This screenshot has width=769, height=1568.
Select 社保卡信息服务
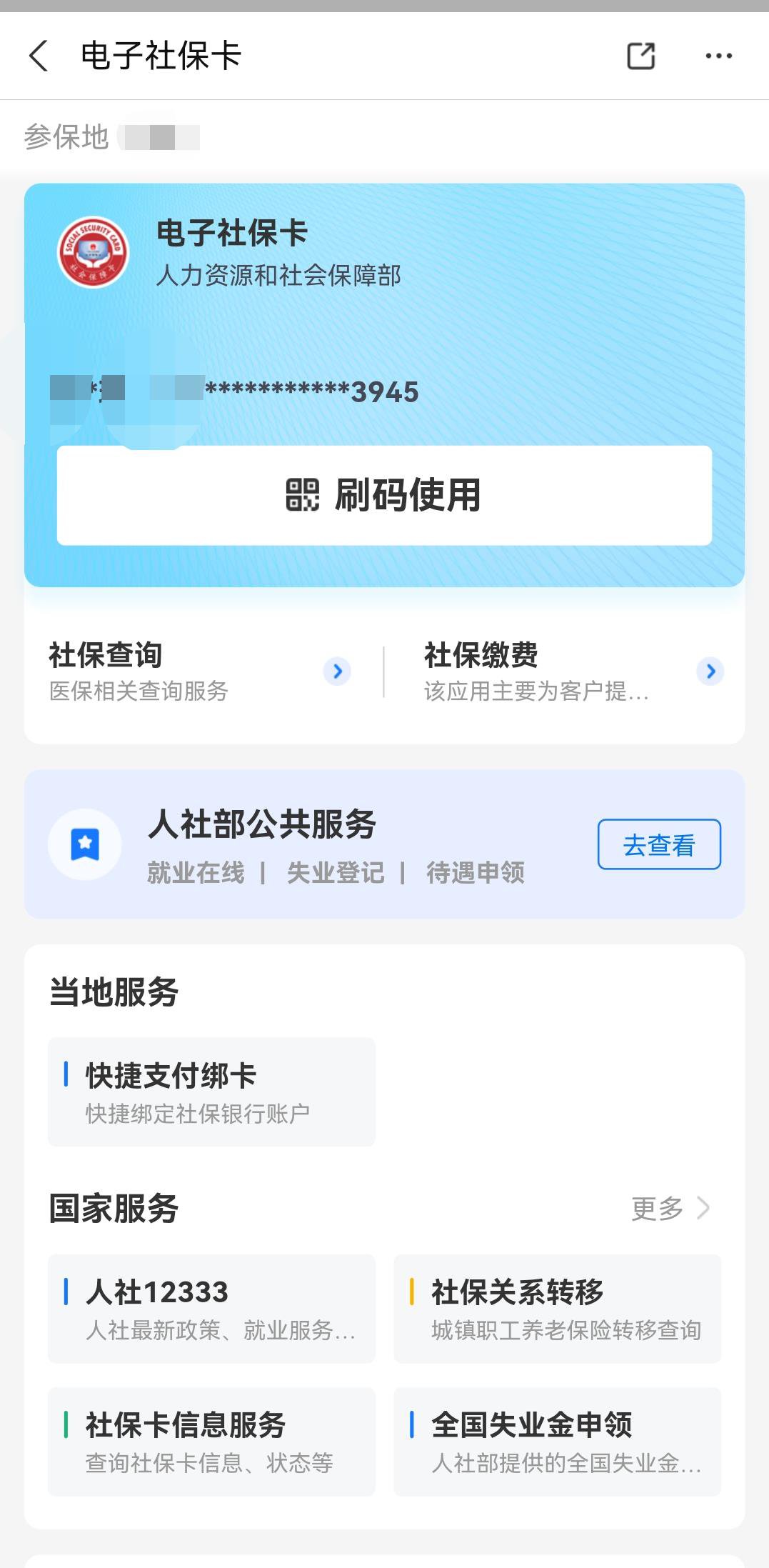pos(211,1441)
